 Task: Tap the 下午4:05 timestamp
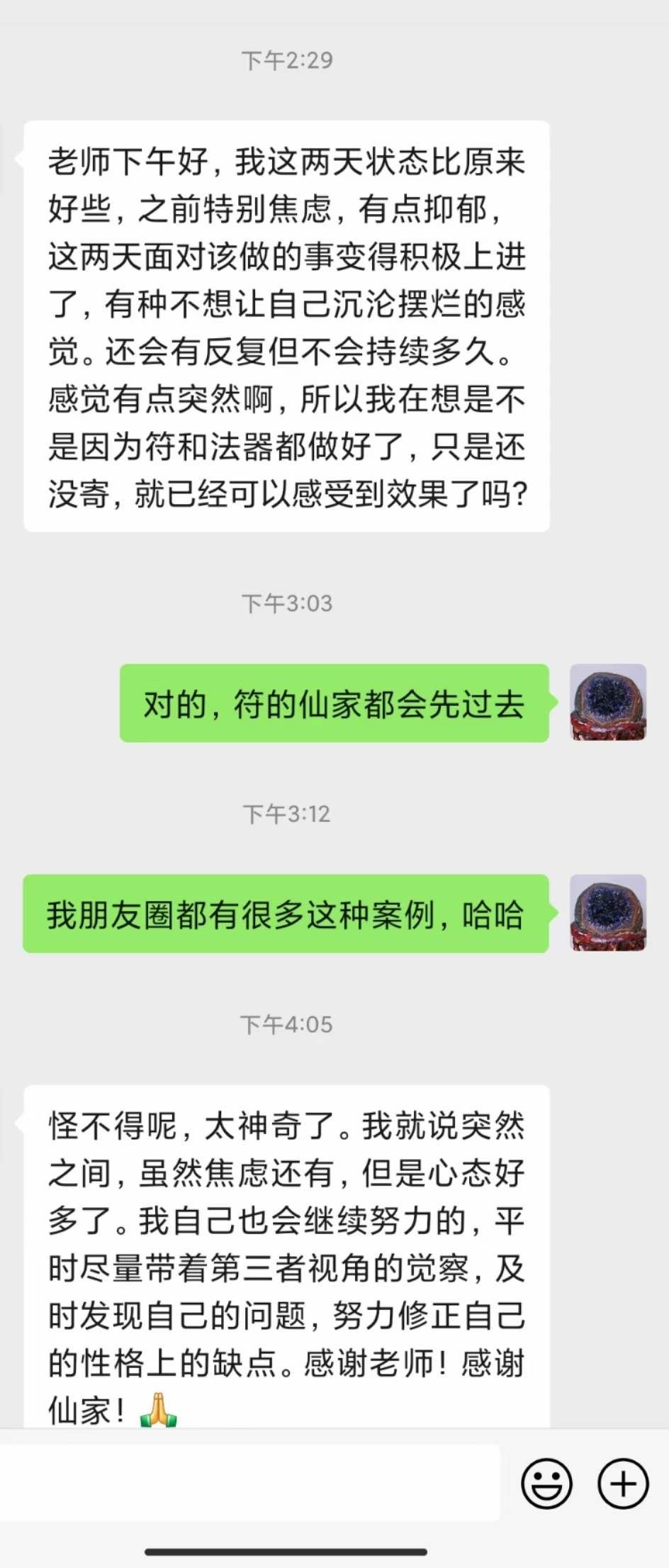pyautogui.click(x=286, y=1024)
